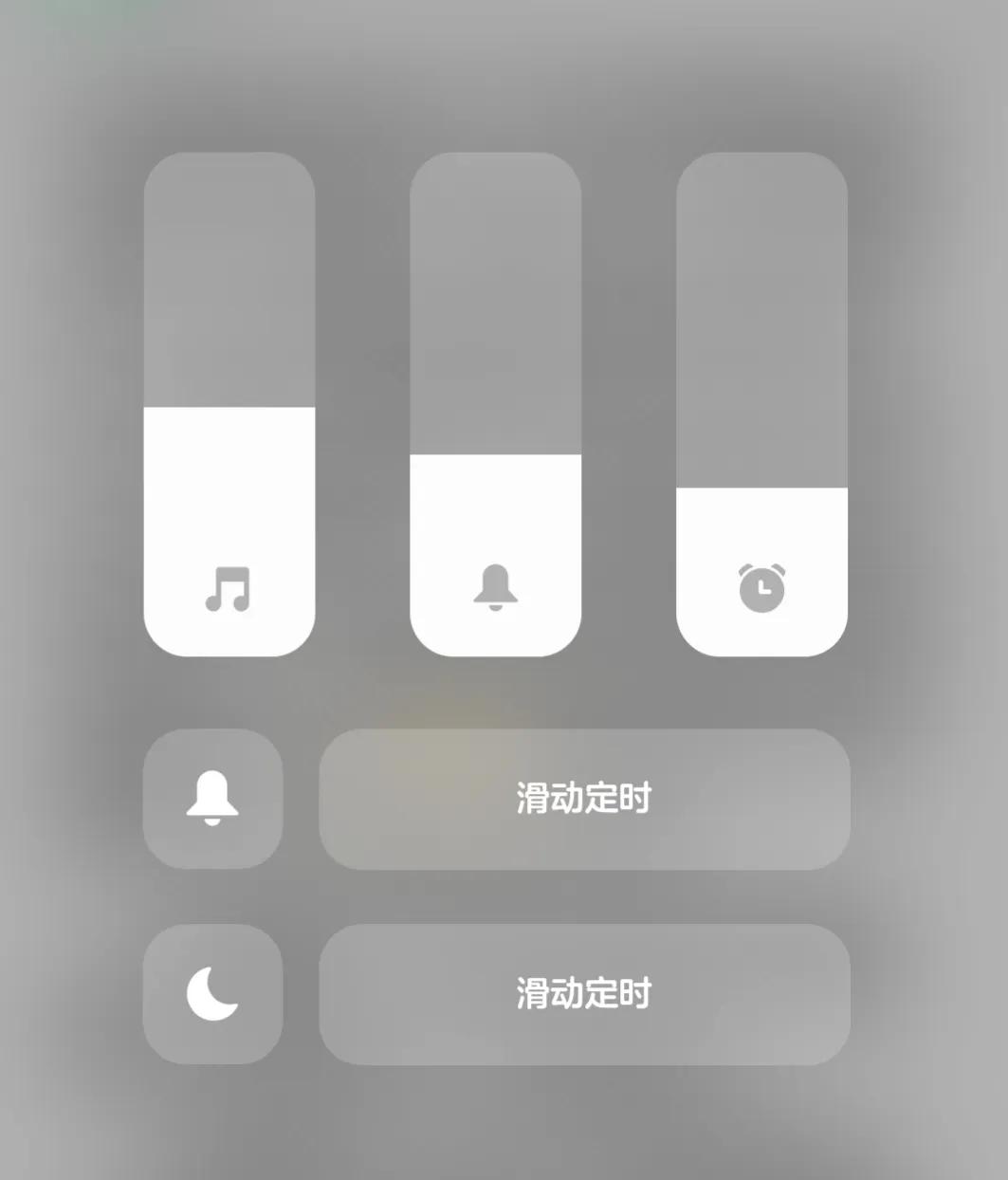
Task: Tap the media volume slider icon
Action: [x=228, y=586]
